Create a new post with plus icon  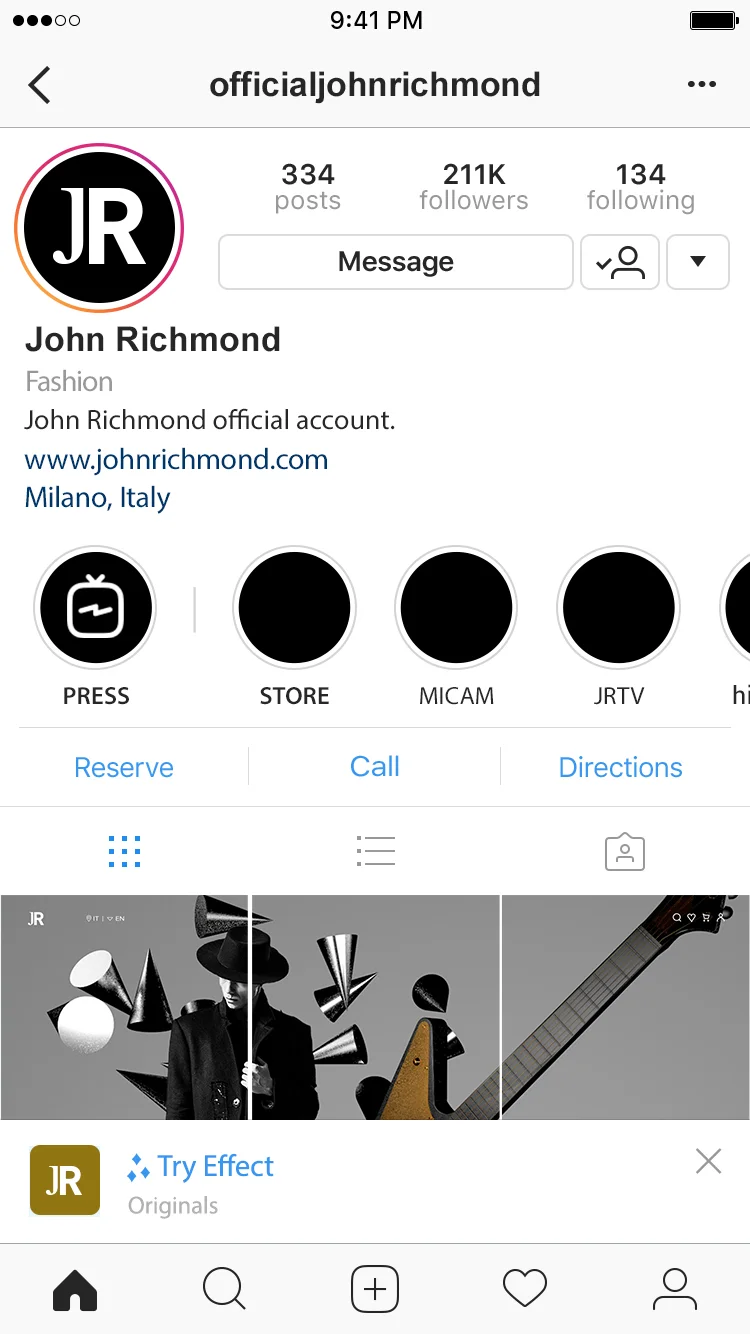click(375, 1288)
